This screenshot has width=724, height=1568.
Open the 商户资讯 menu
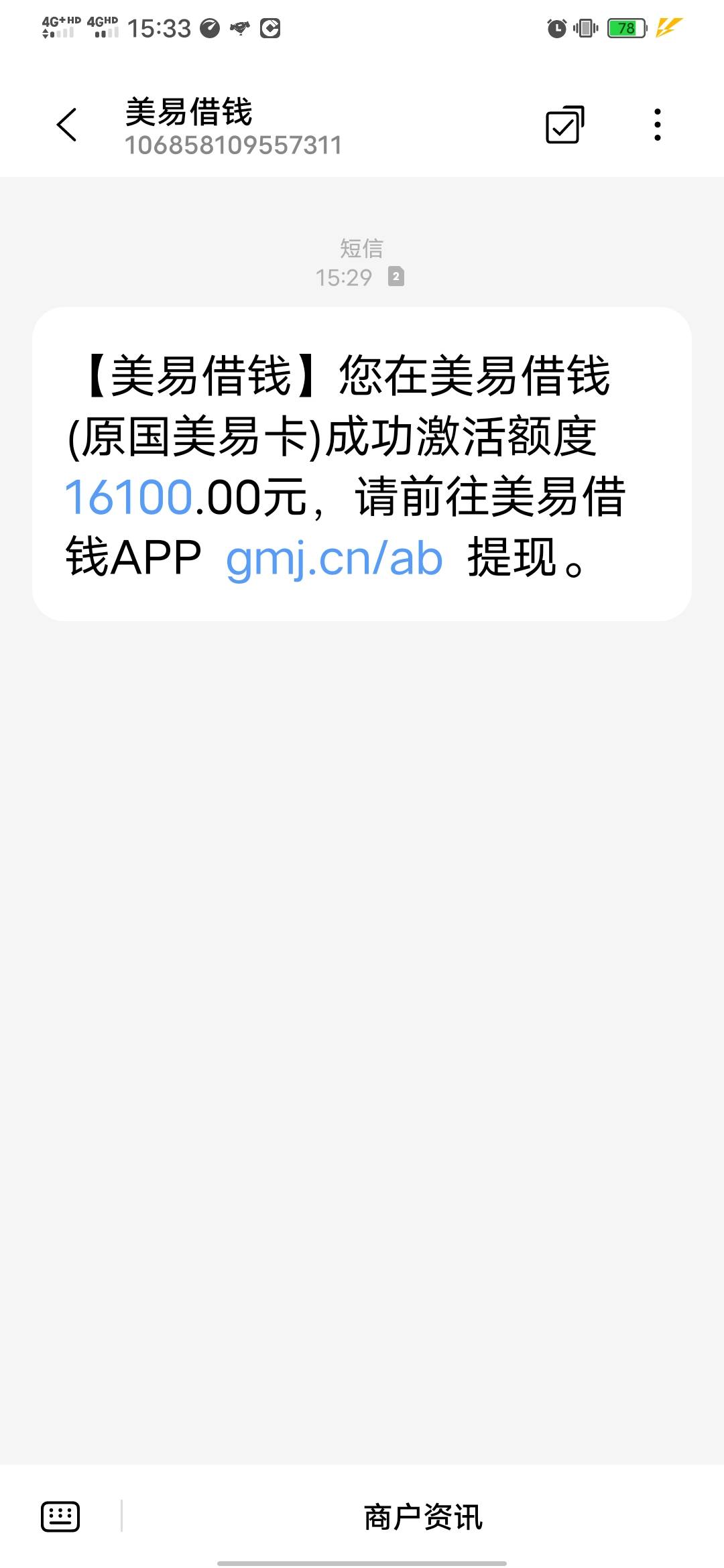(423, 1517)
